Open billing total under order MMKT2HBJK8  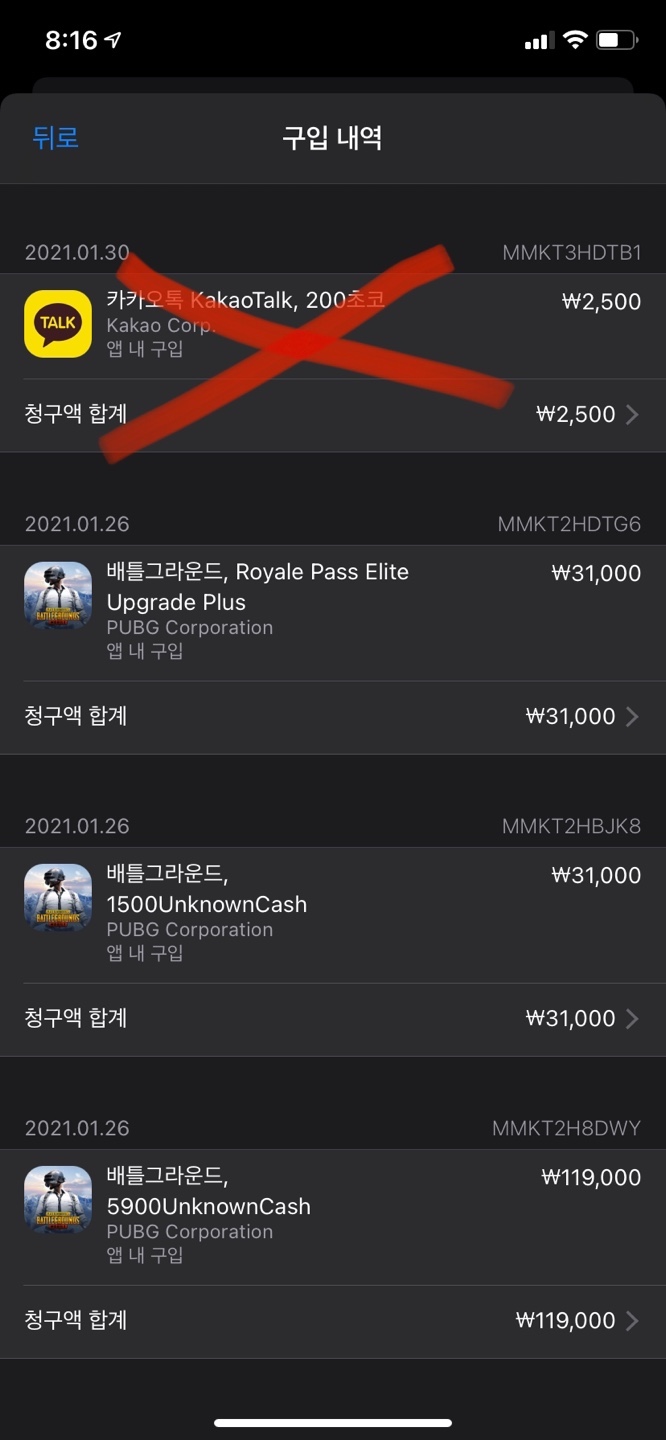(x=332, y=1019)
